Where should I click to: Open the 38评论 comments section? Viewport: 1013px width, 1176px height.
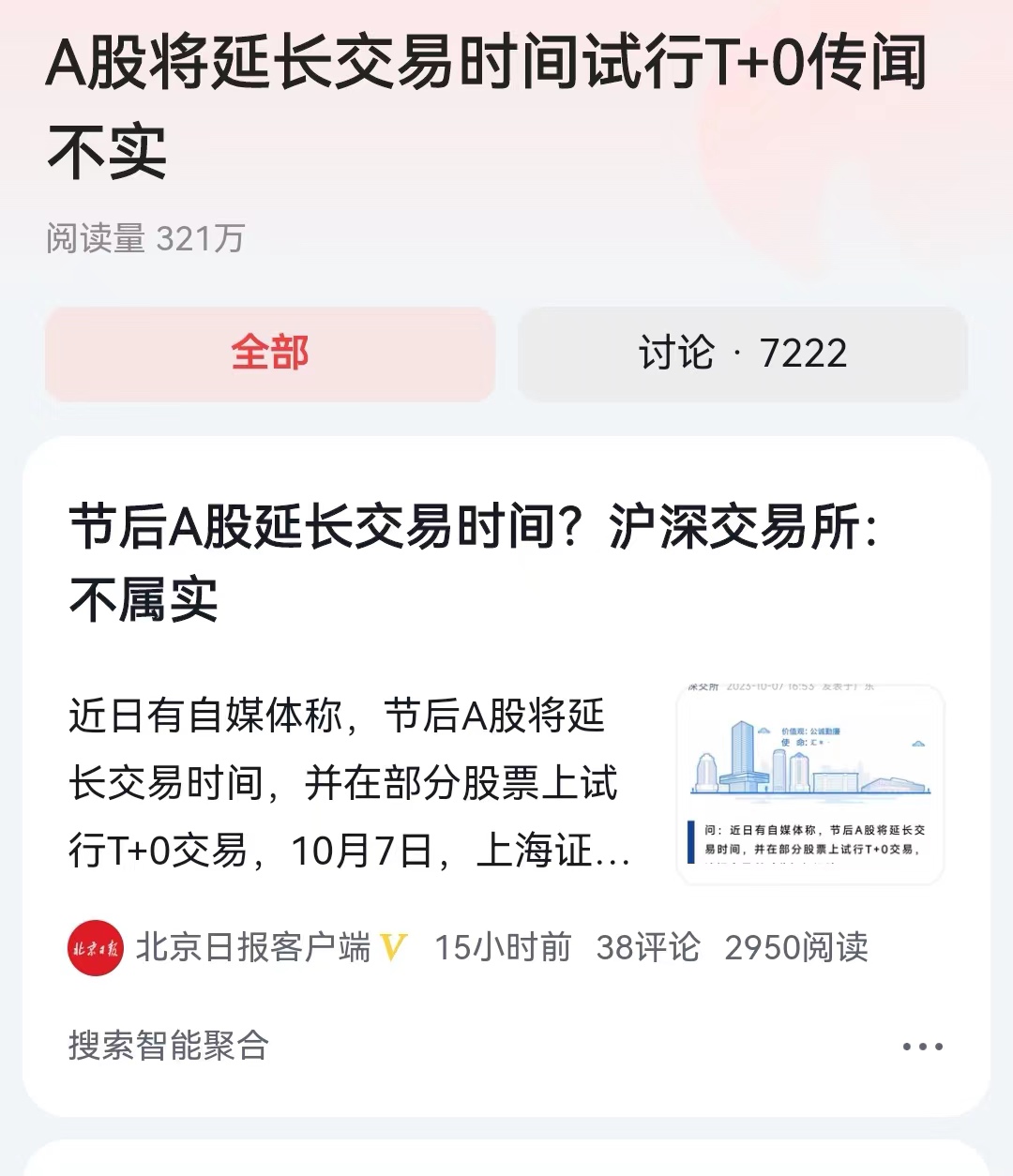[649, 948]
